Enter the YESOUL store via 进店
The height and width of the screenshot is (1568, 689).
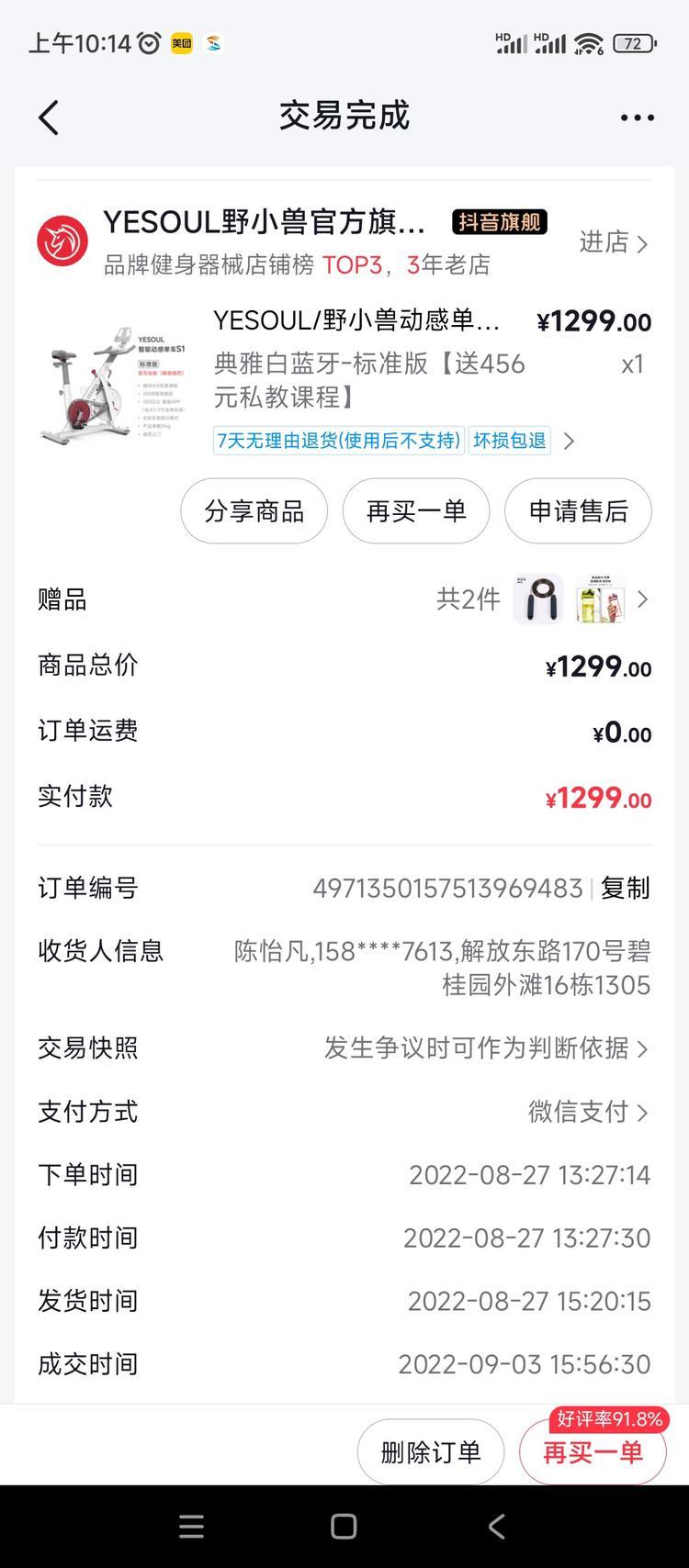pyautogui.click(x=614, y=242)
